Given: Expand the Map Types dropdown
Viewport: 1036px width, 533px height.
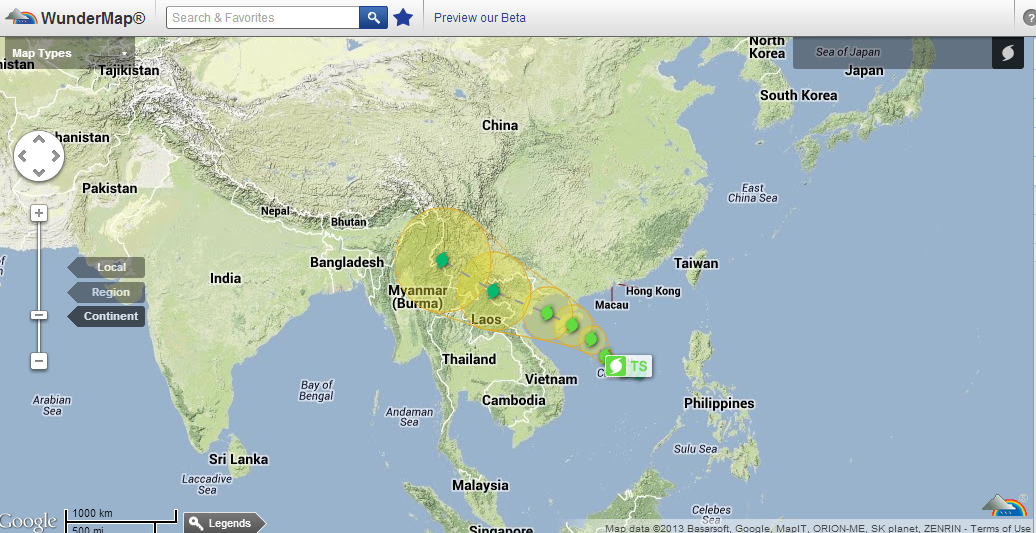Looking at the screenshot, I should click(x=69, y=53).
